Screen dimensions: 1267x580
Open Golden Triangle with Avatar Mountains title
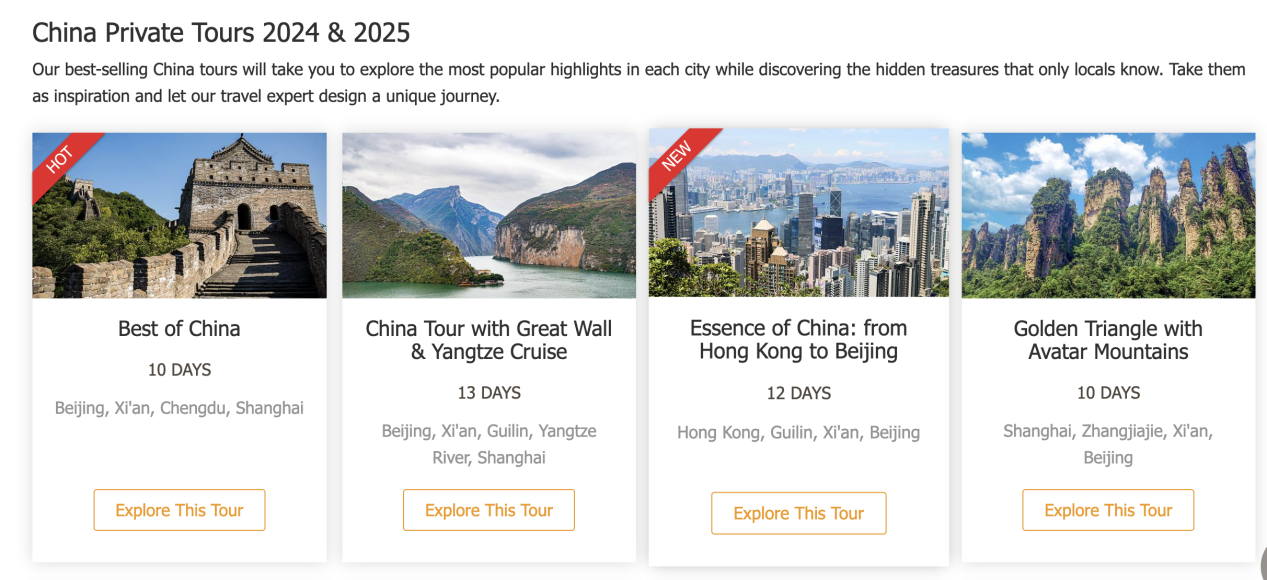(x=1108, y=340)
